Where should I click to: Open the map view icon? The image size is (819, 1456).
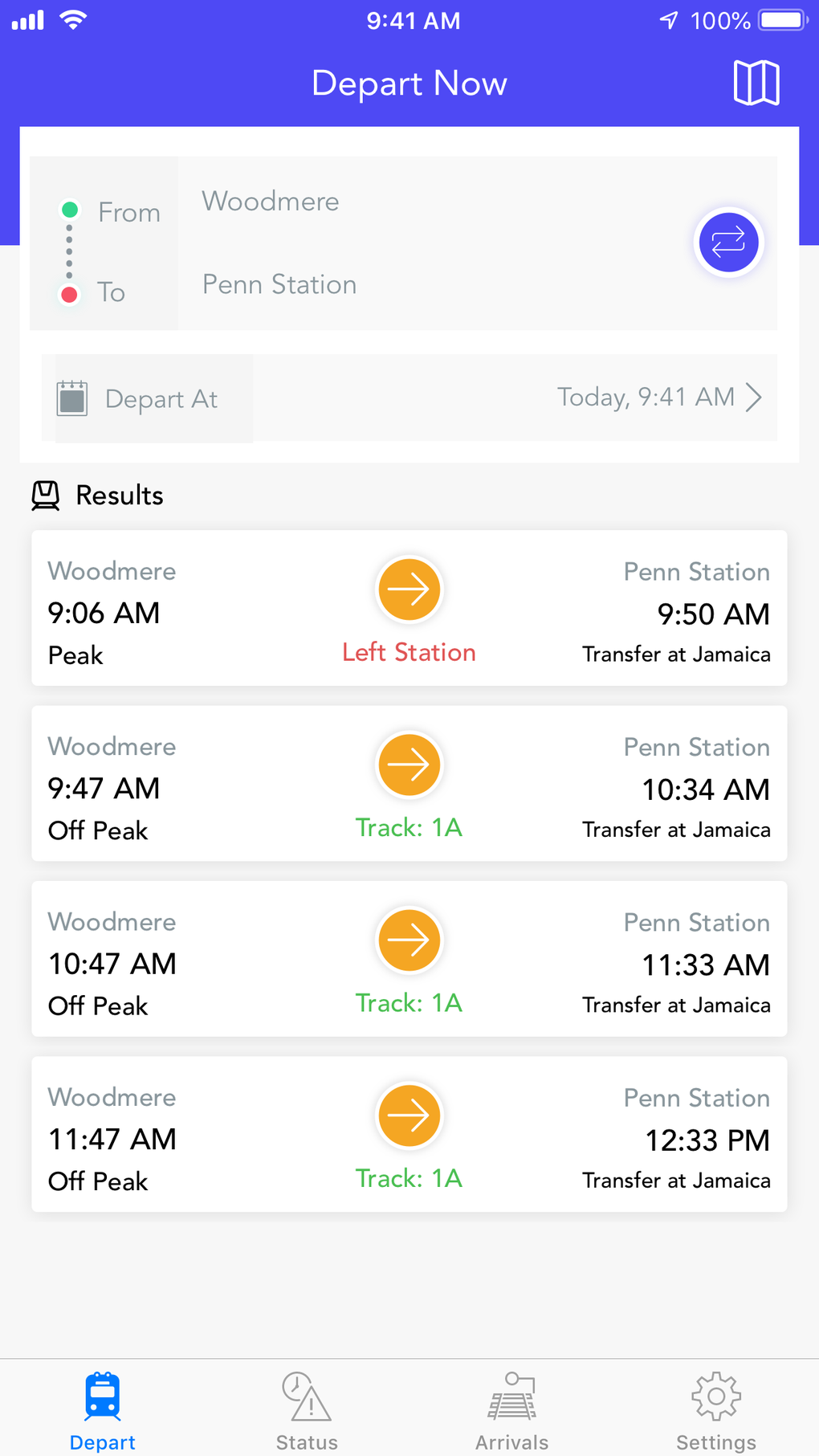(x=756, y=81)
